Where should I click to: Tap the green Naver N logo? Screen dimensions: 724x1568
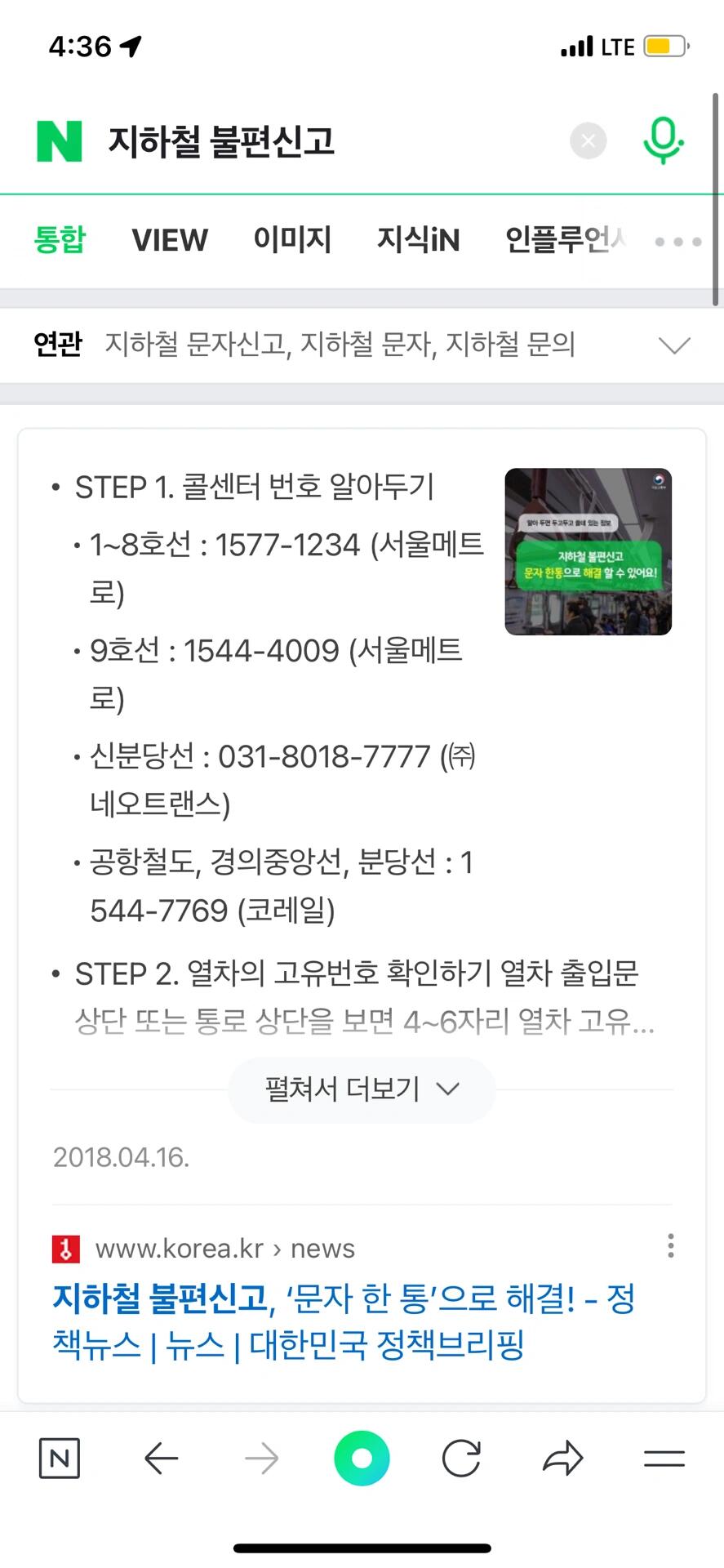(60, 141)
